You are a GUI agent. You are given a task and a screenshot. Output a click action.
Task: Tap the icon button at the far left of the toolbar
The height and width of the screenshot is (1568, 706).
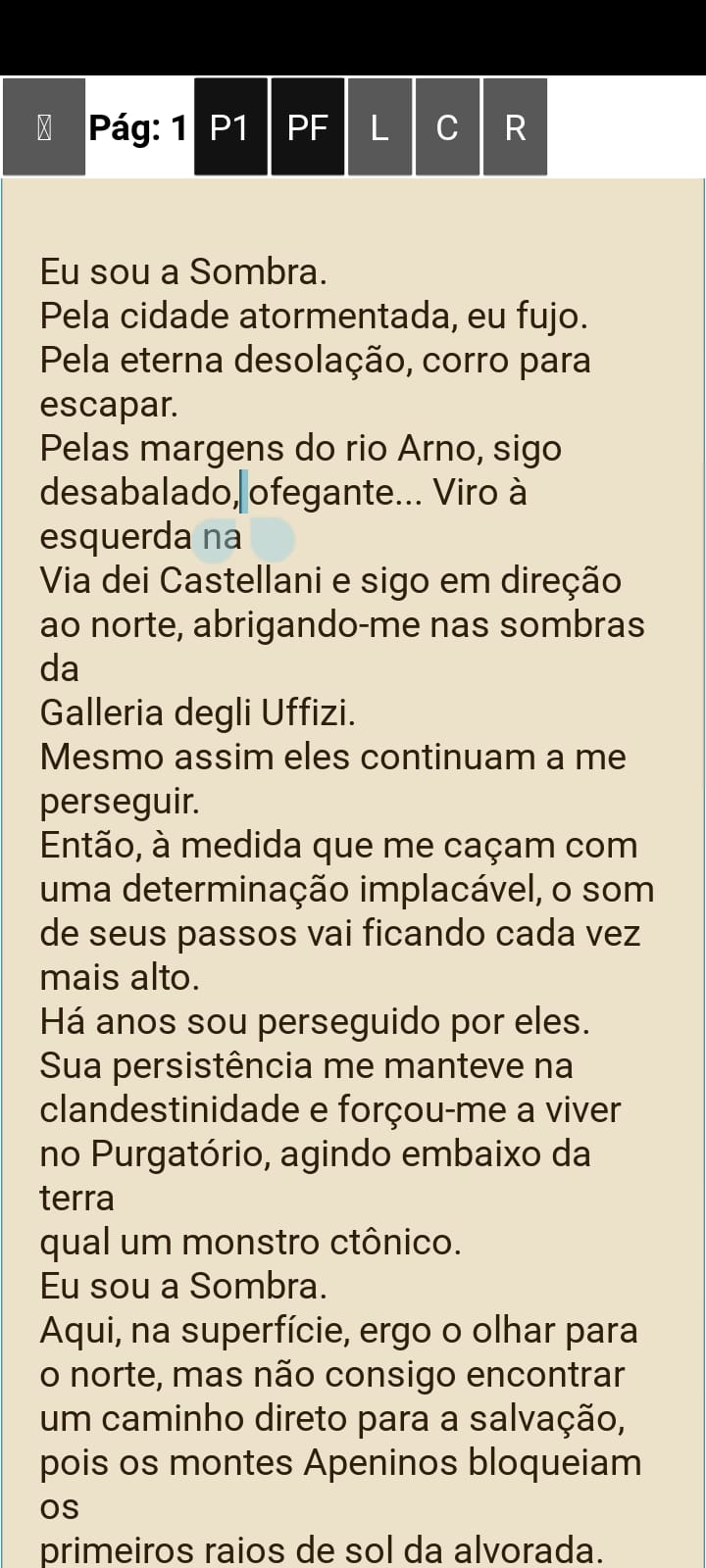(x=44, y=127)
